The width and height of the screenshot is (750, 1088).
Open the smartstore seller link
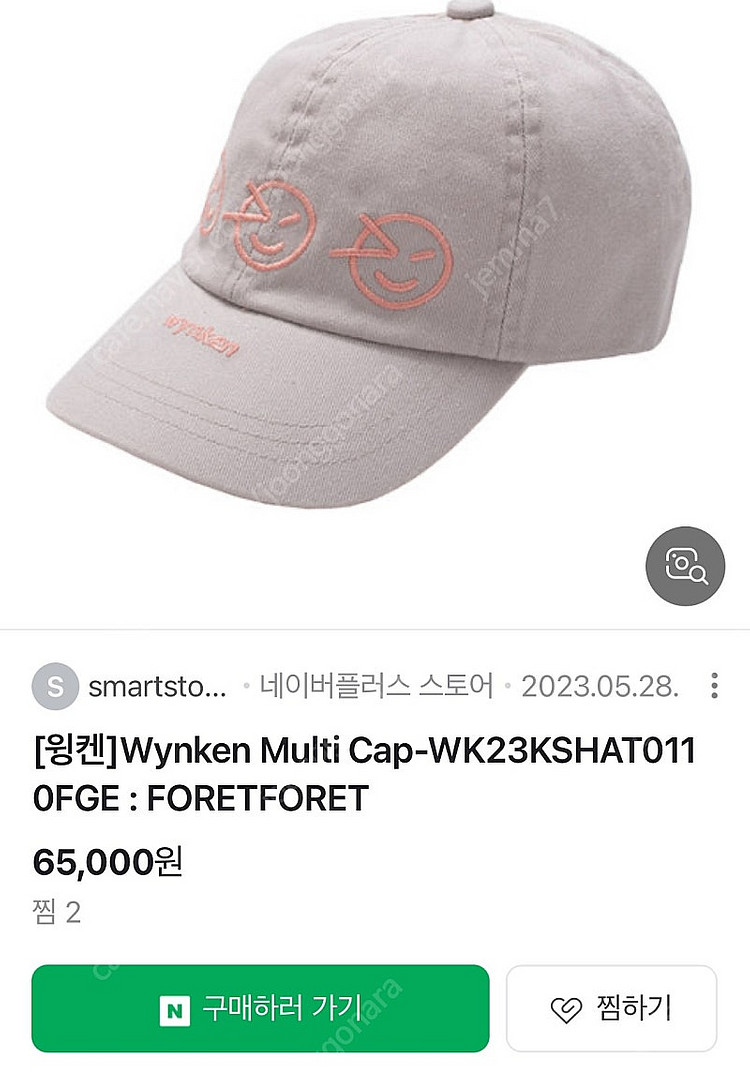click(157, 686)
